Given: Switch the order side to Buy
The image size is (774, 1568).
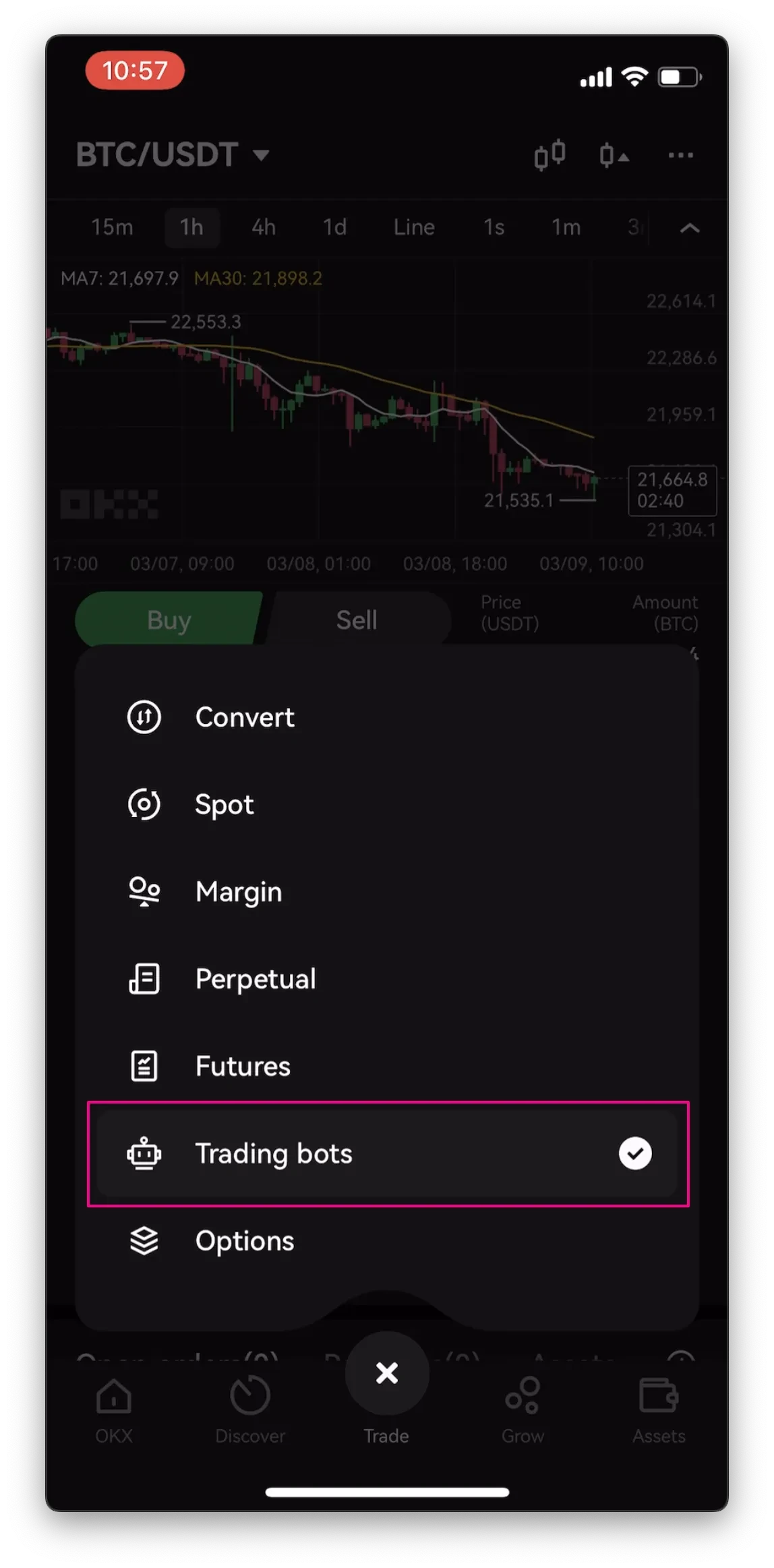Looking at the screenshot, I should click(x=169, y=619).
